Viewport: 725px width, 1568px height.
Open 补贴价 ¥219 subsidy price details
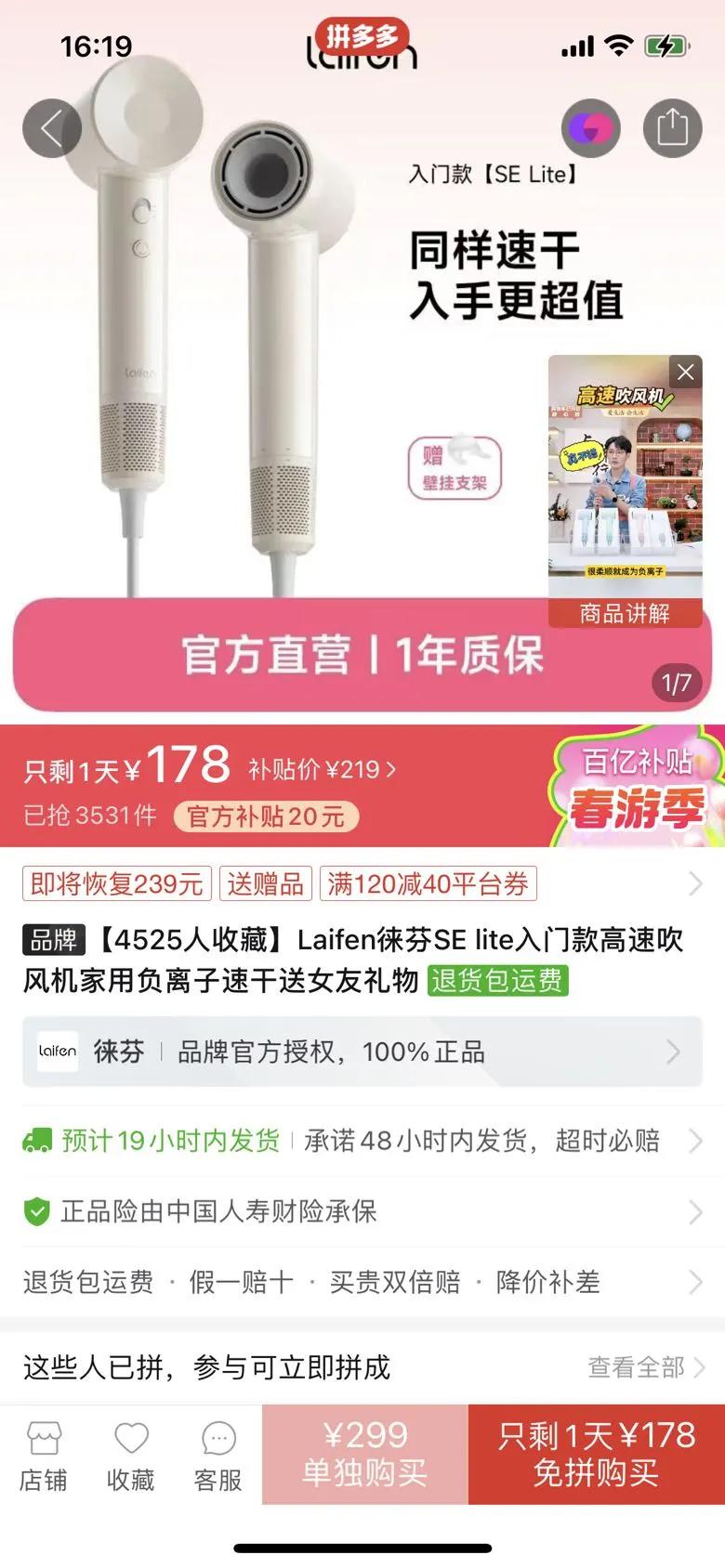click(x=322, y=769)
